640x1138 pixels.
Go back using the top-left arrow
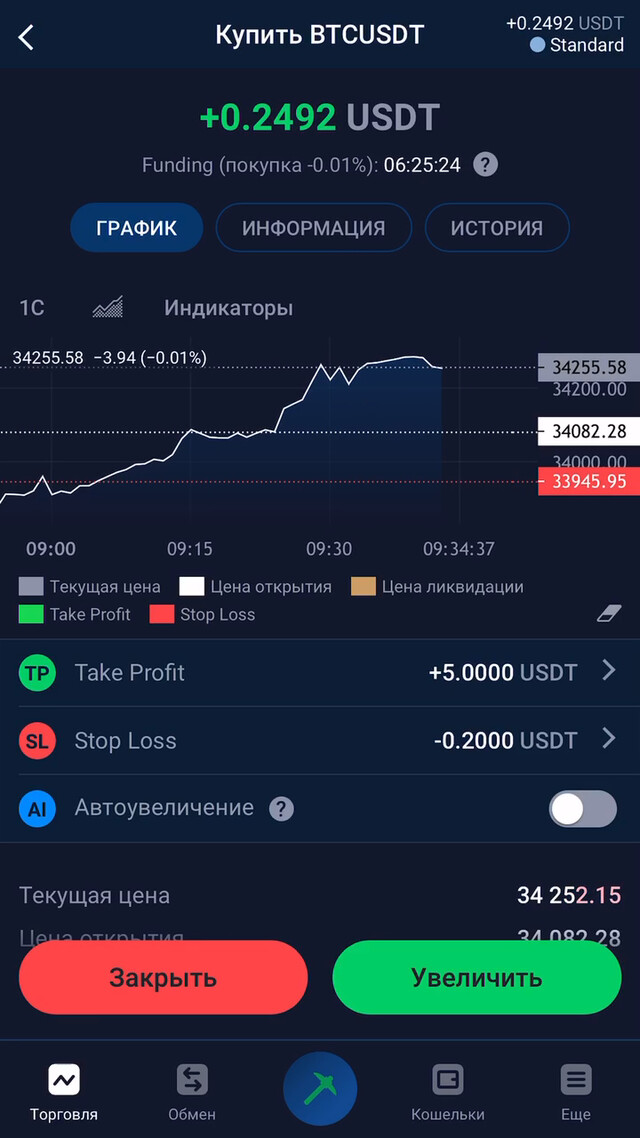[27, 37]
